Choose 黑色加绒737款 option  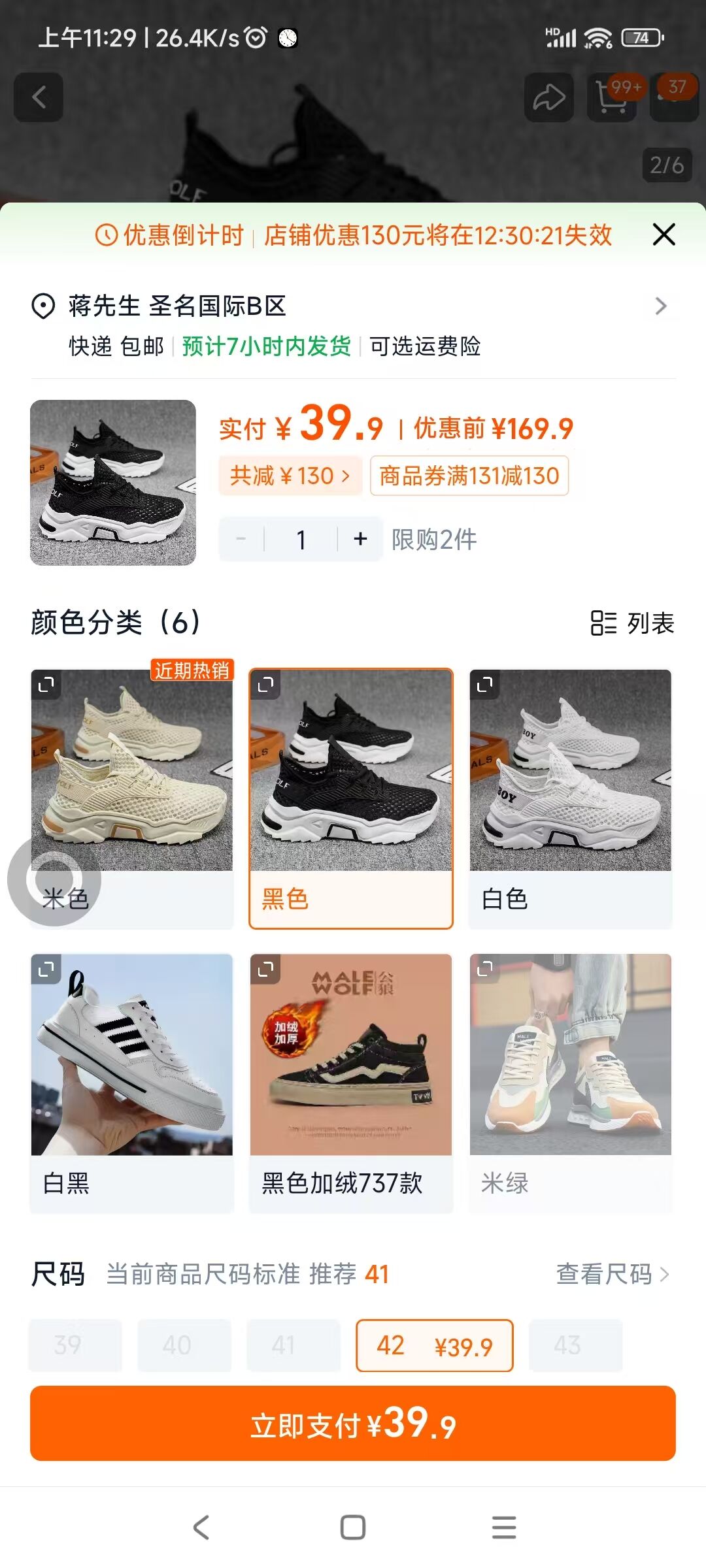(x=351, y=1082)
